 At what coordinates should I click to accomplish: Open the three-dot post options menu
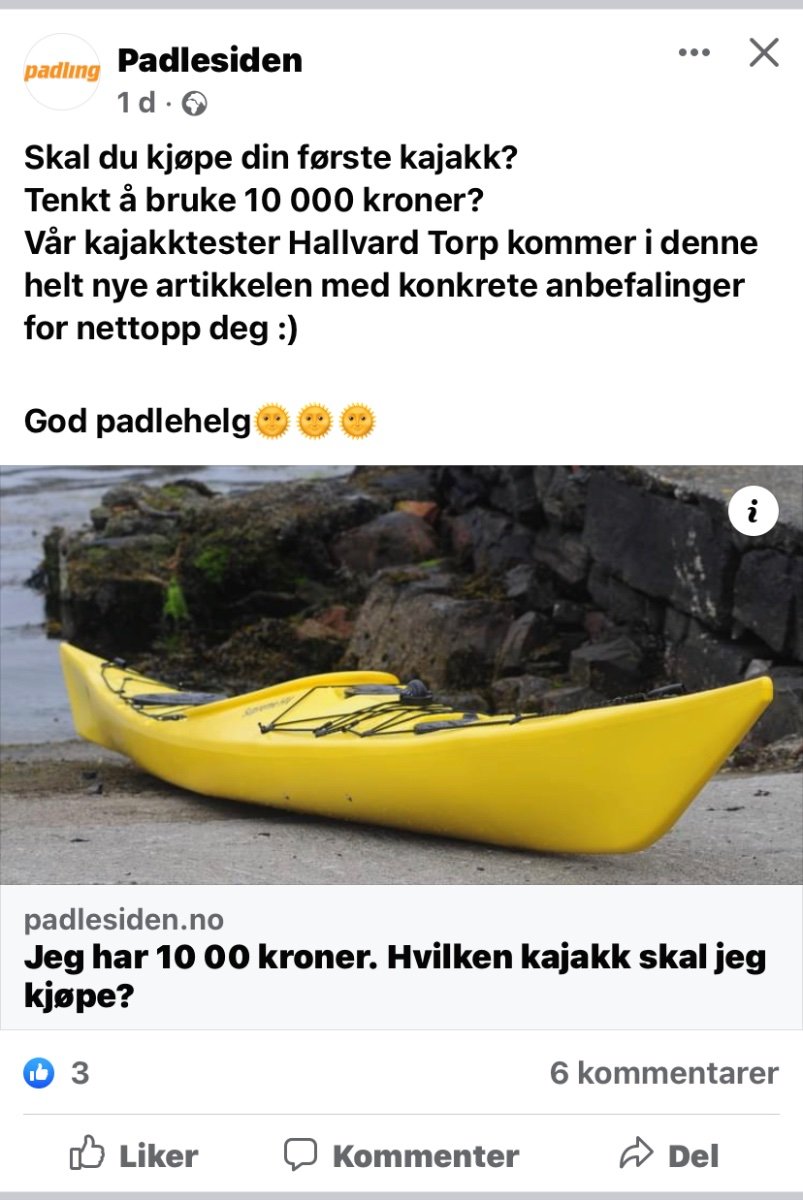click(x=693, y=53)
